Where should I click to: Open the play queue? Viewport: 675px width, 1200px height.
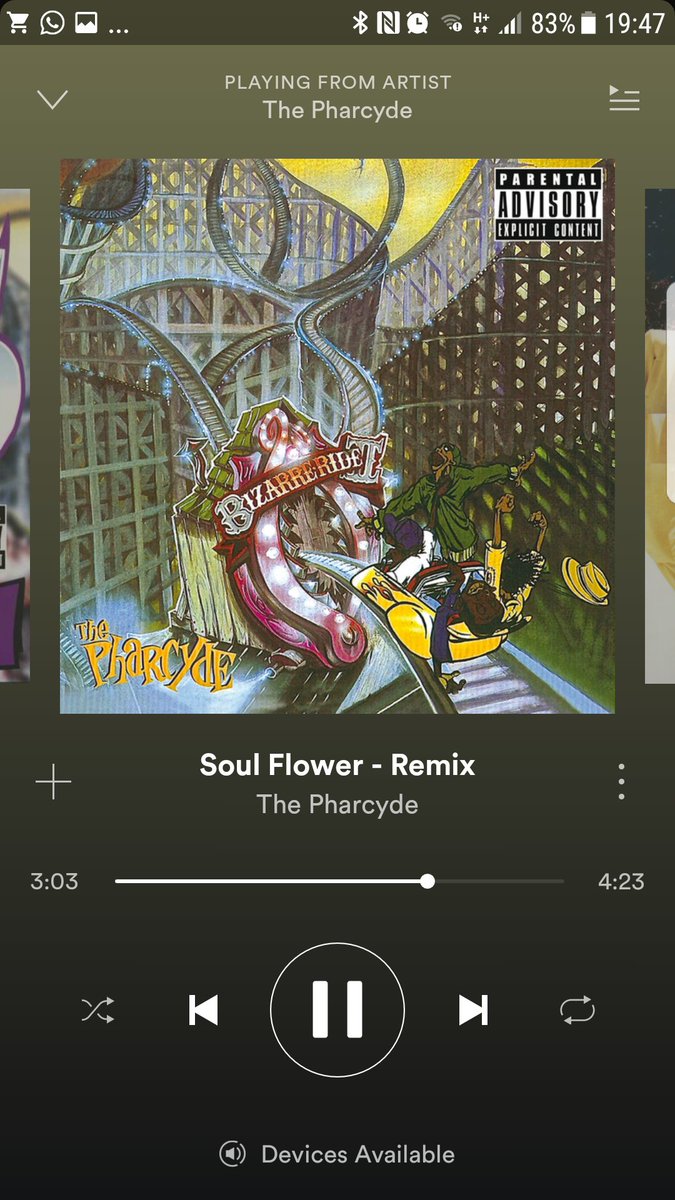[624, 98]
